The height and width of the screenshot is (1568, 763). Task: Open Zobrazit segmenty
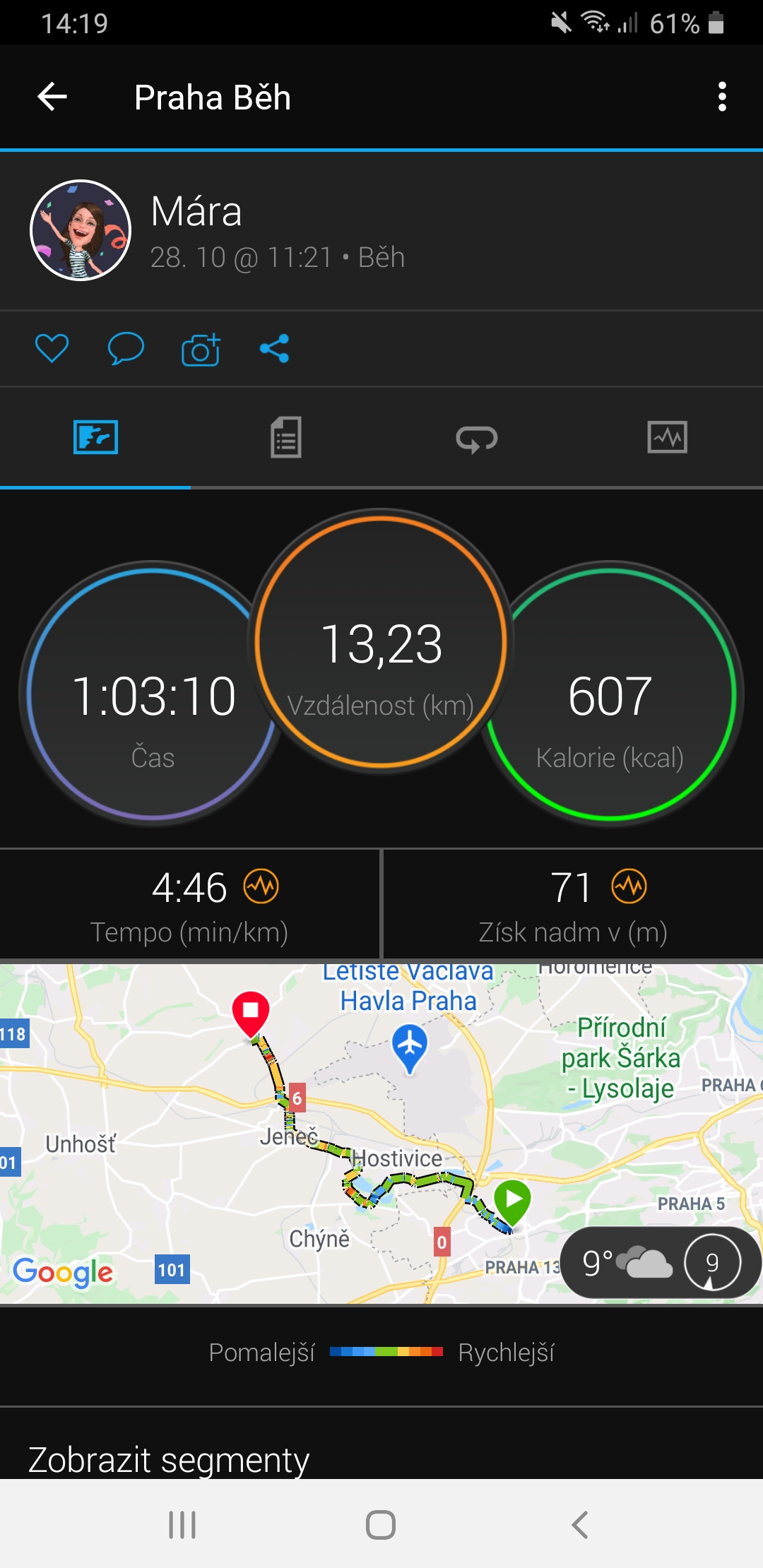click(x=169, y=1459)
